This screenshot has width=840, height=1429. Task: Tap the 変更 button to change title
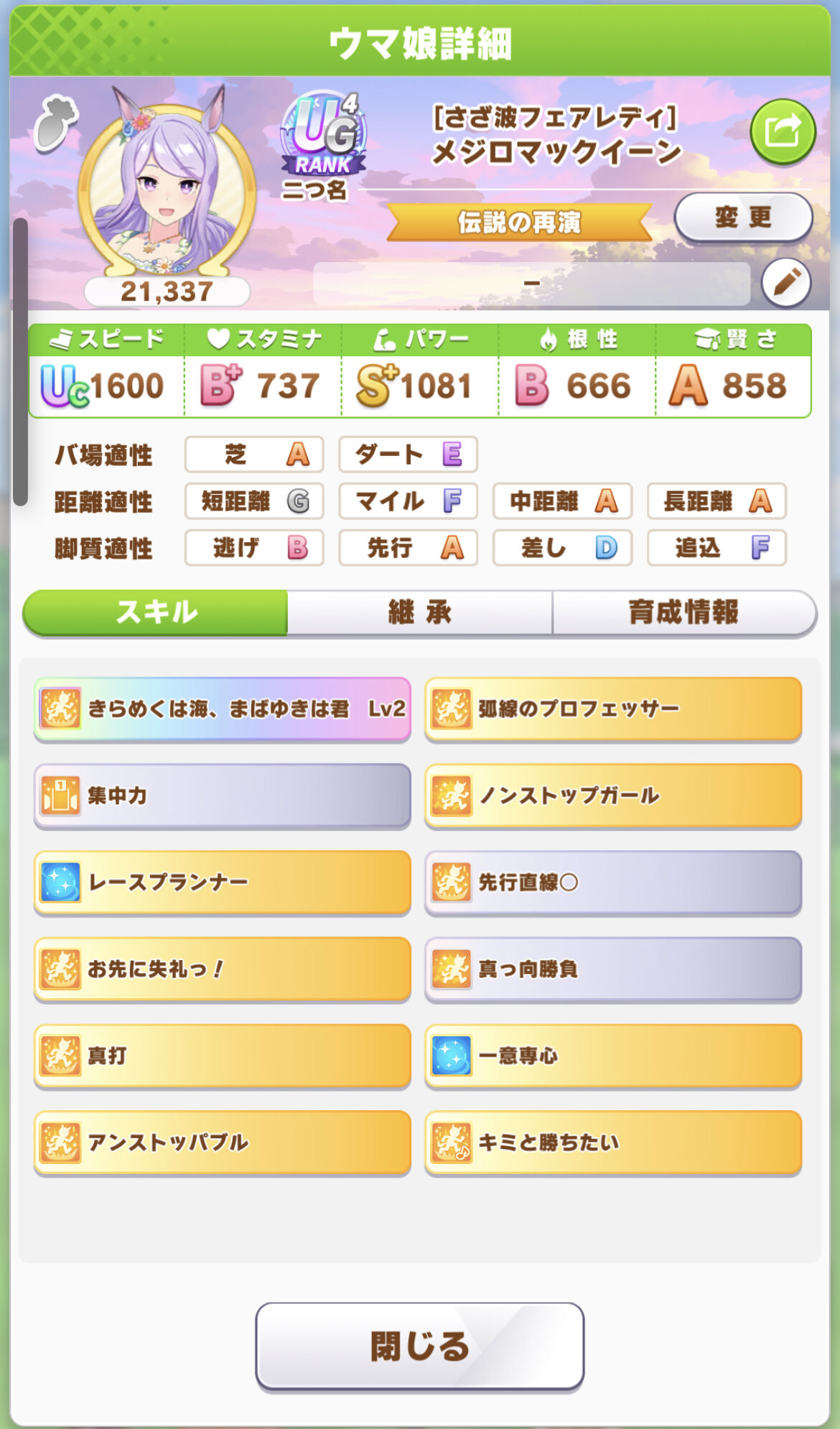click(743, 217)
